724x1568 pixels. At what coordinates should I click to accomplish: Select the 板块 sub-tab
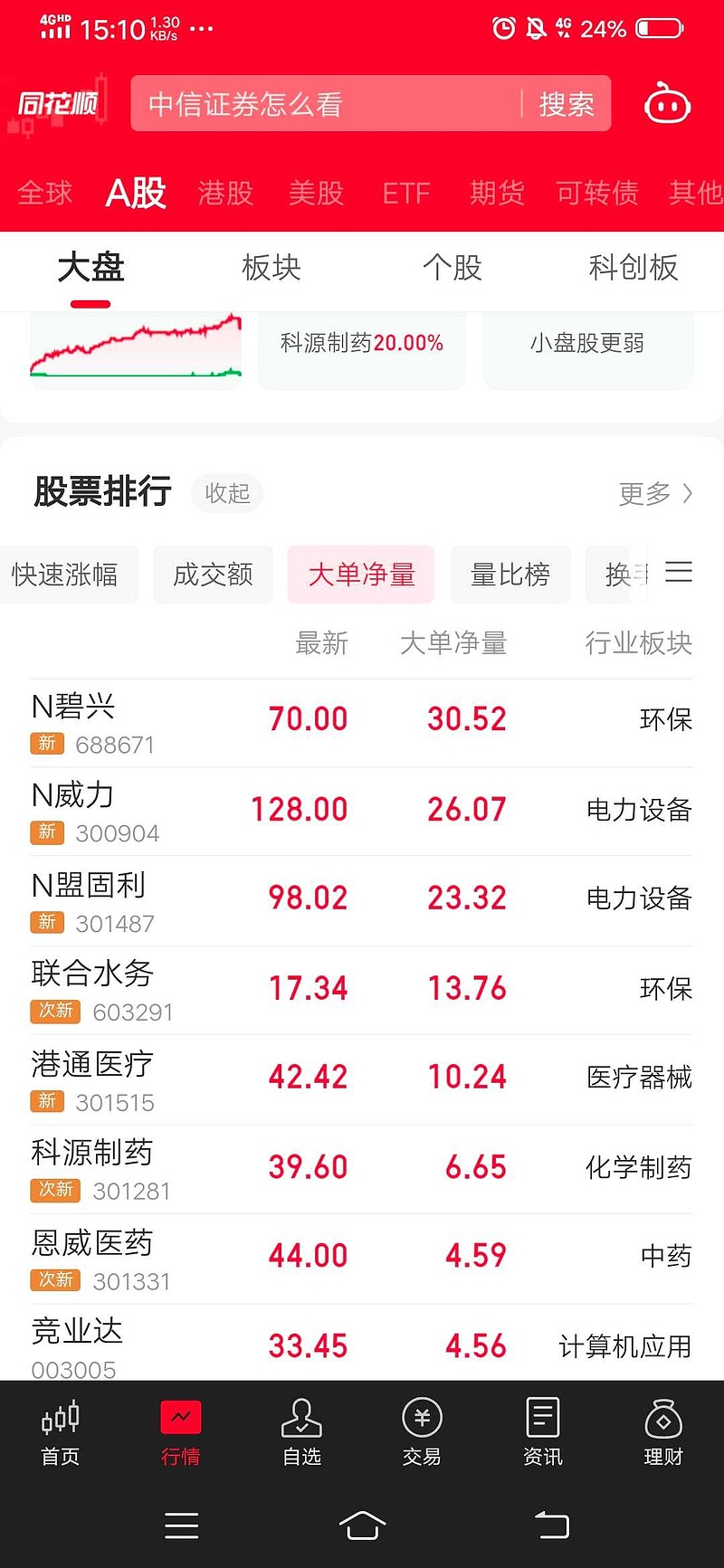tap(271, 268)
